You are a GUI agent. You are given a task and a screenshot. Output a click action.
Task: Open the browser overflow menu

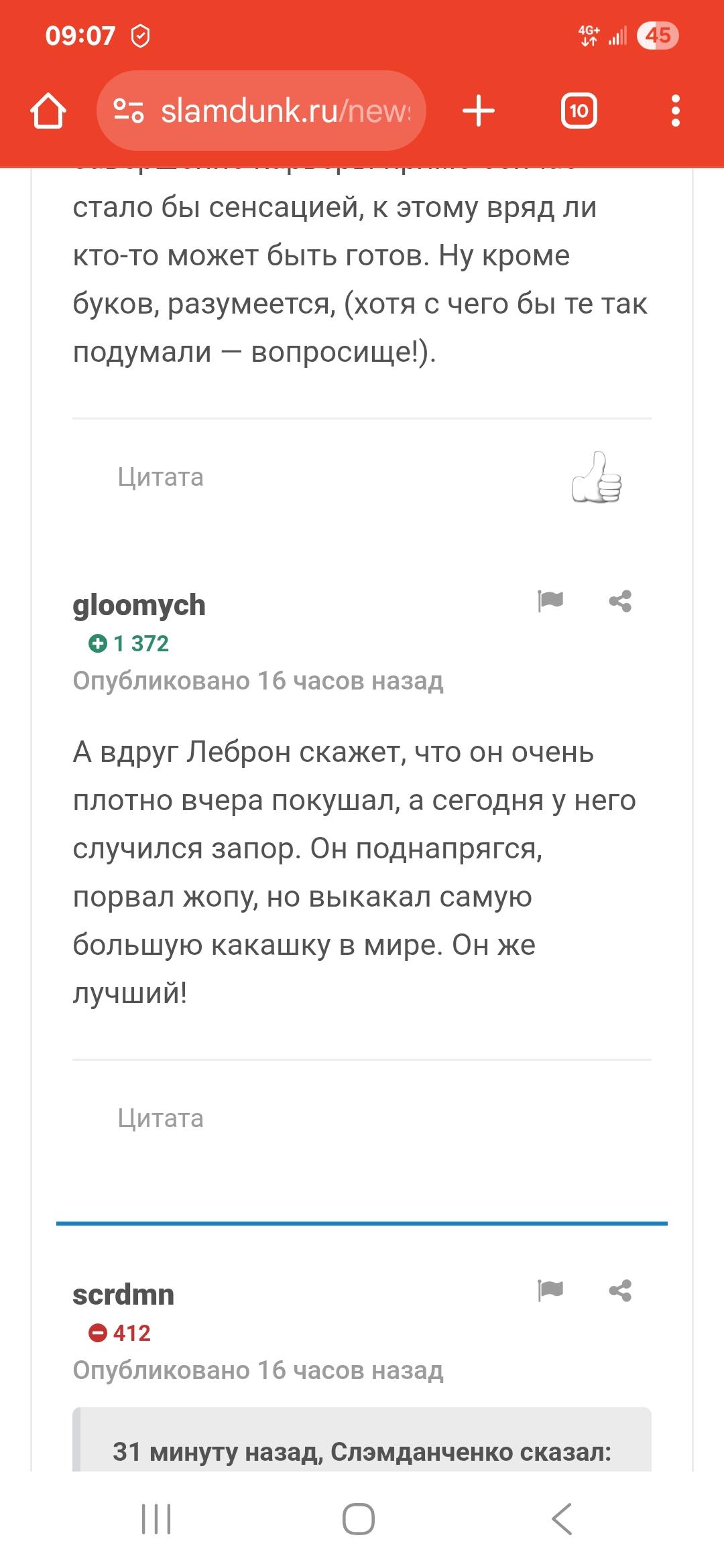pos(675,111)
